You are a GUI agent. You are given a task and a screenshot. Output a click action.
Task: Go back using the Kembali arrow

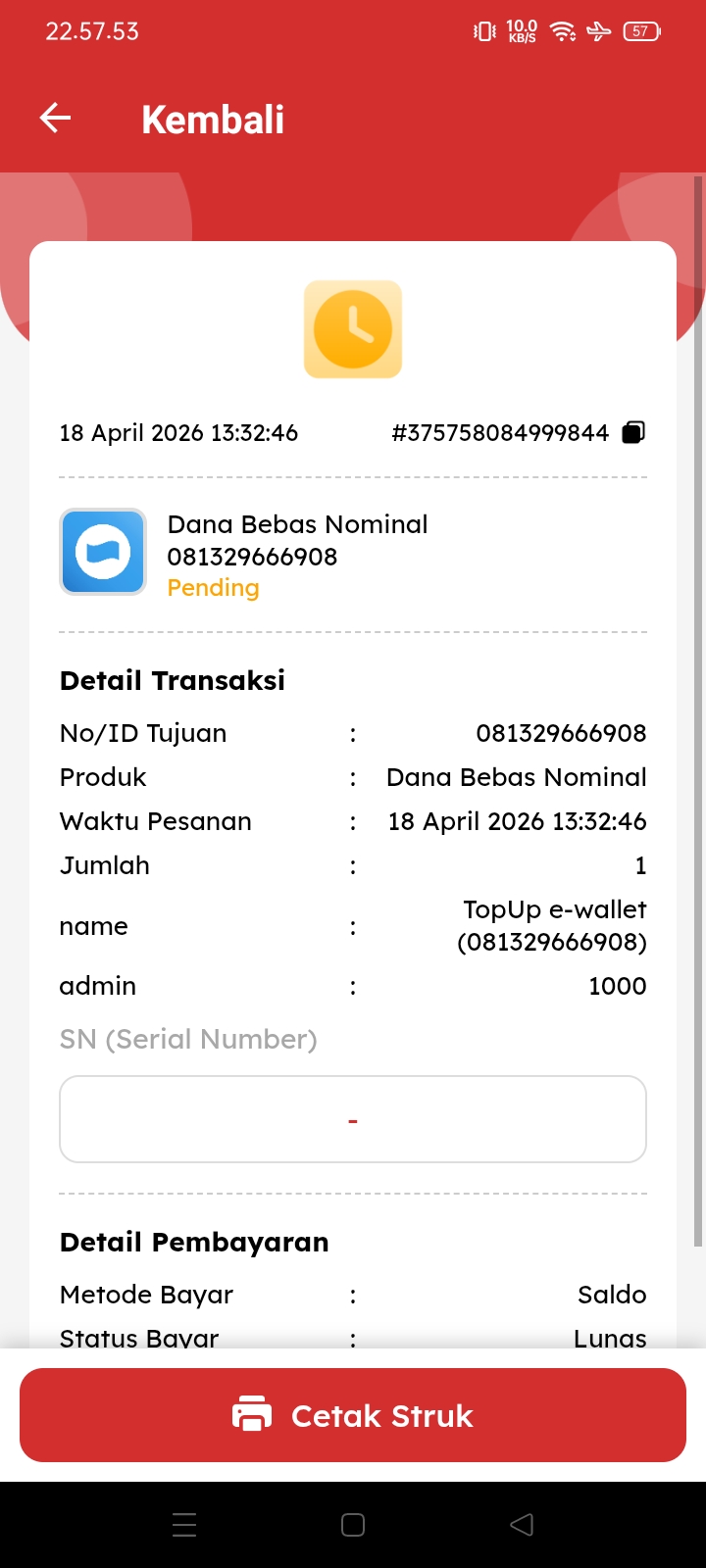click(x=56, y=119)
